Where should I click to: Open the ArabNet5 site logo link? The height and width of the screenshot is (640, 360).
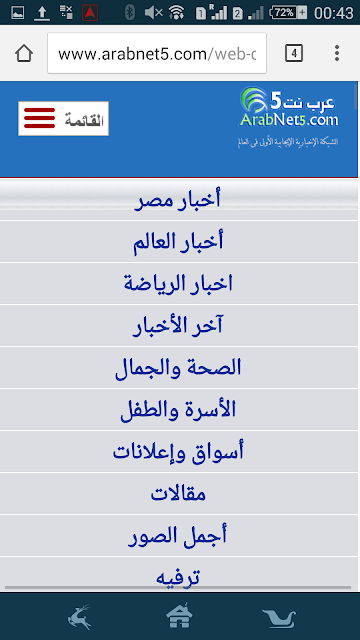289,116
